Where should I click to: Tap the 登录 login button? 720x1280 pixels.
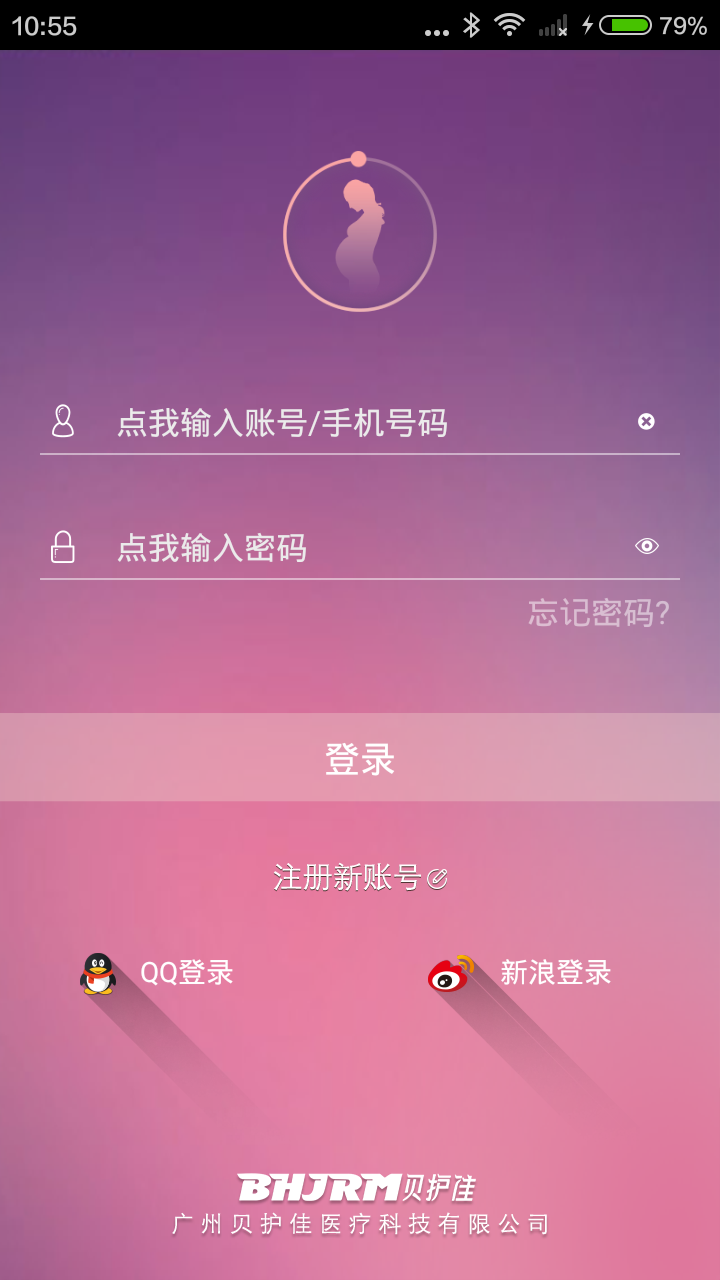[360, 758]
